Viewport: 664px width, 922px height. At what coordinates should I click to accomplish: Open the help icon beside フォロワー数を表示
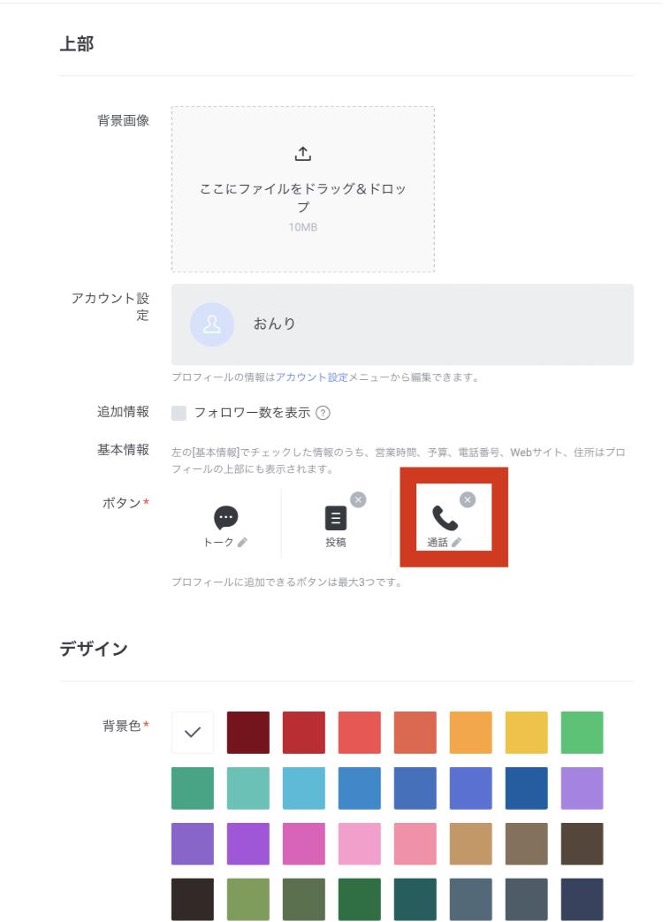coord(323,413)
